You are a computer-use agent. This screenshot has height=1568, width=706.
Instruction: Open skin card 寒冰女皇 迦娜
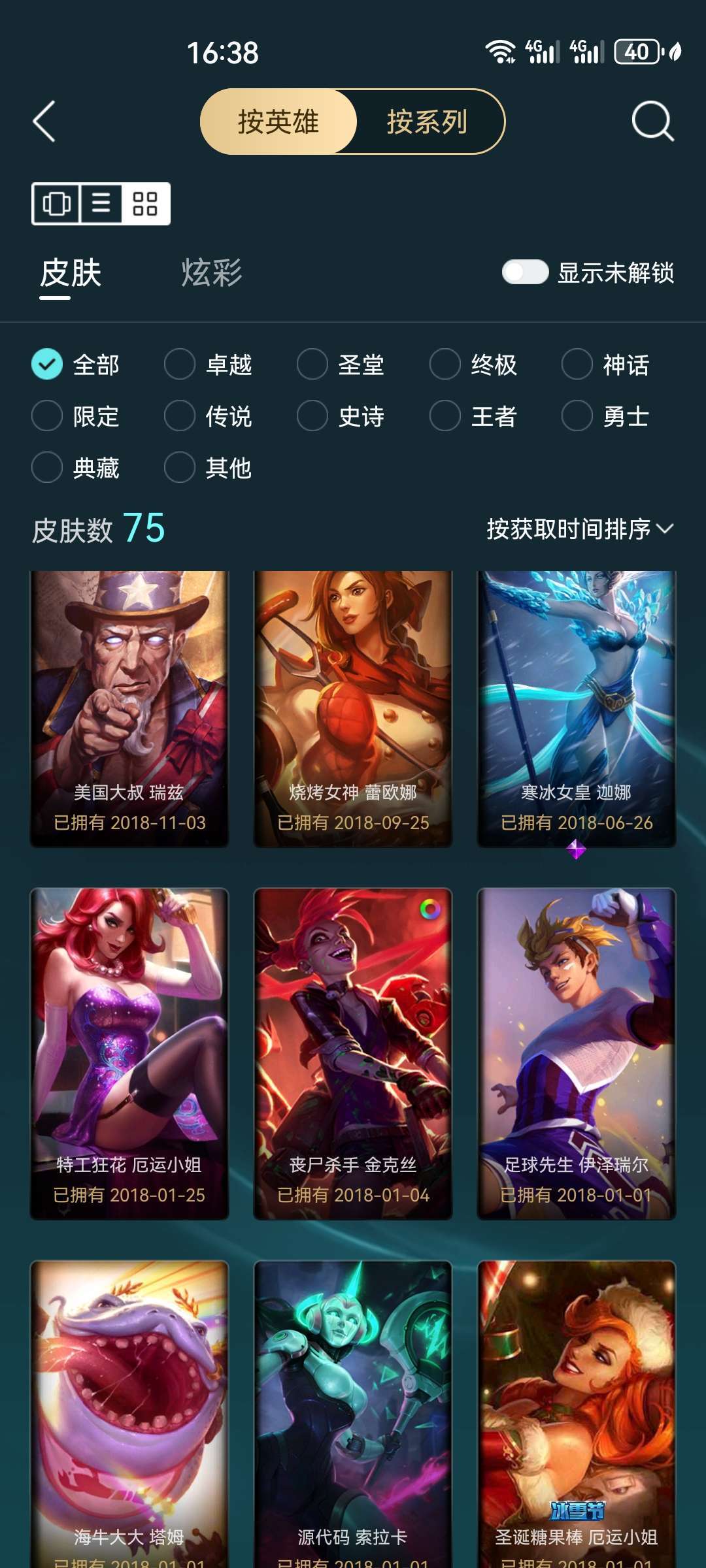pos(576,709)
